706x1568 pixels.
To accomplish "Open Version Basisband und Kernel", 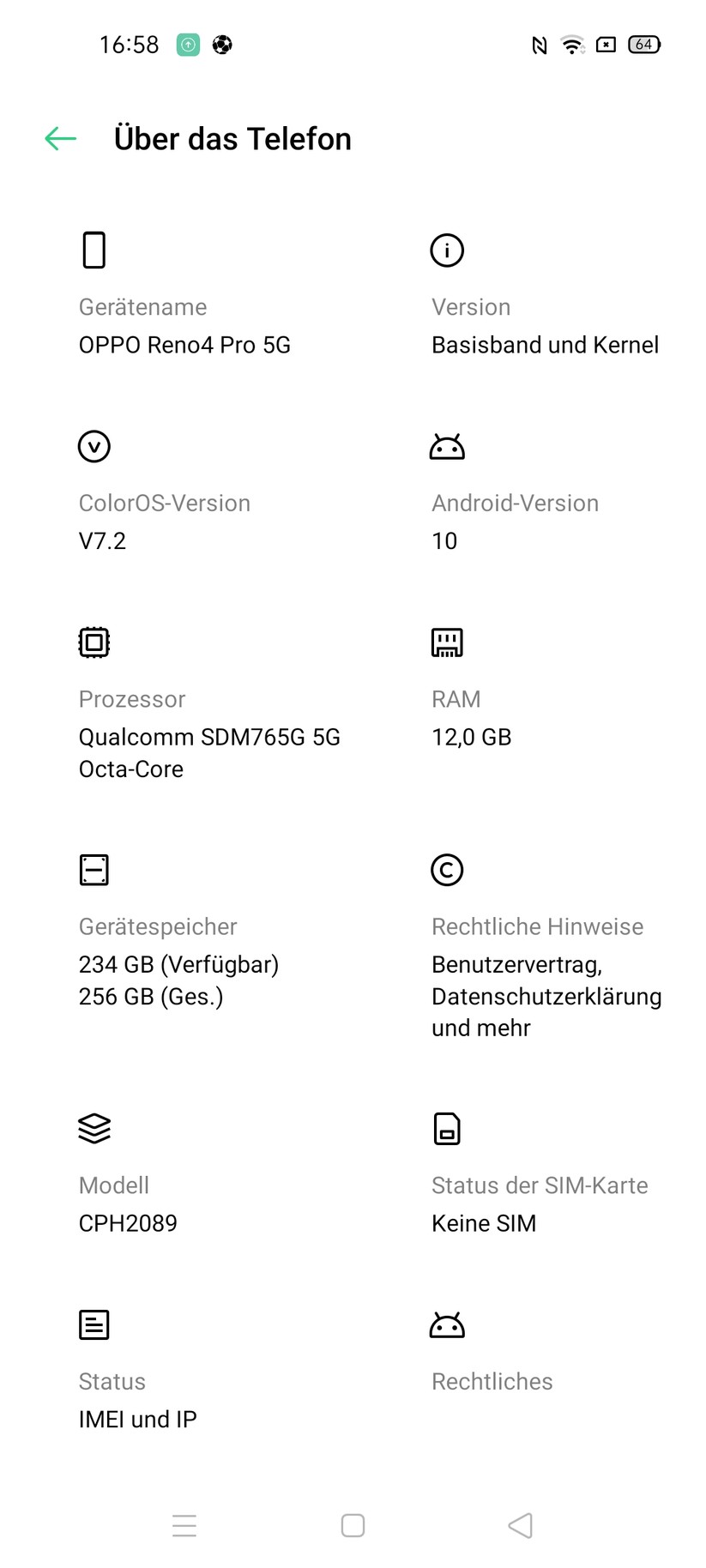I will [x=545, y=293].
